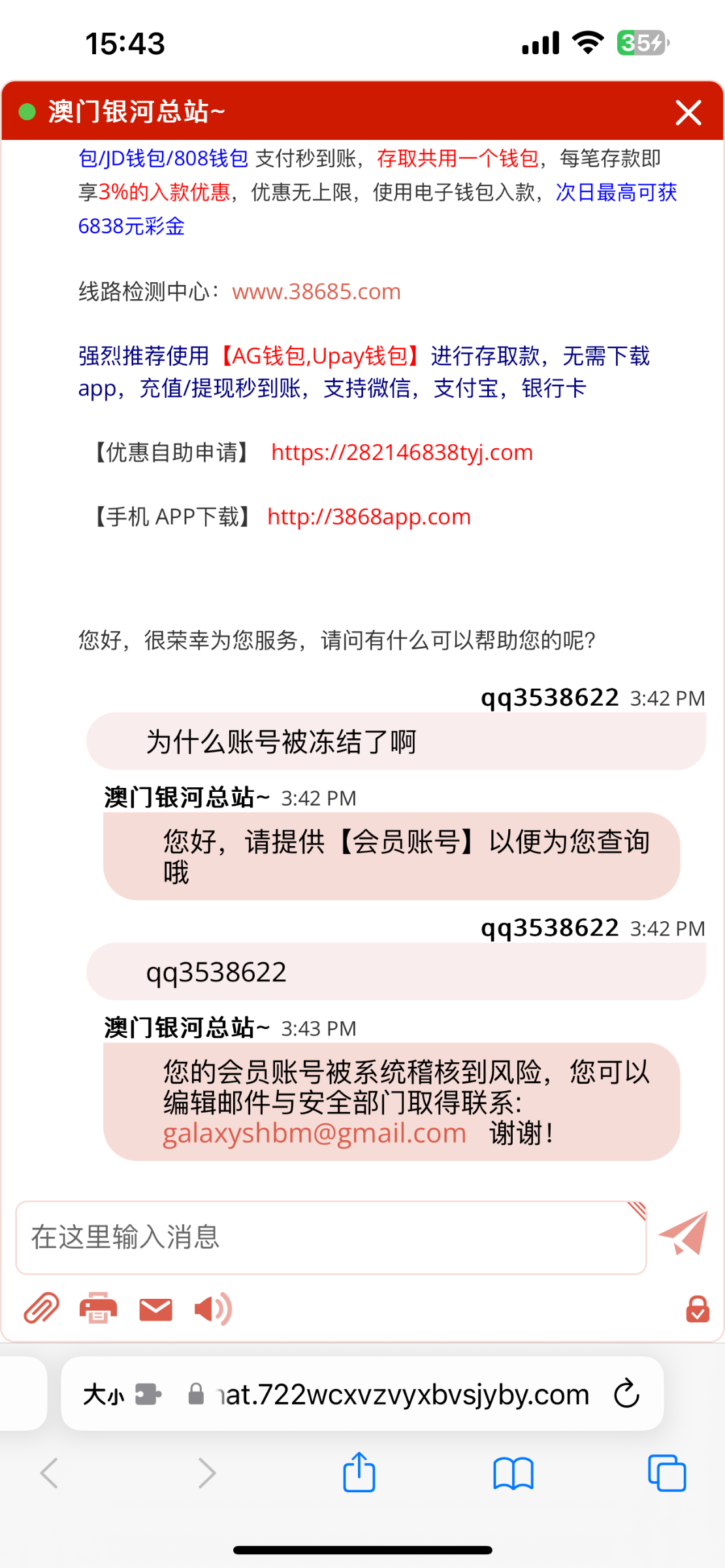Screen dimensions: 725x1568
Task: Email the chat transcript via envelope icon
Action: click(155, 1309)
